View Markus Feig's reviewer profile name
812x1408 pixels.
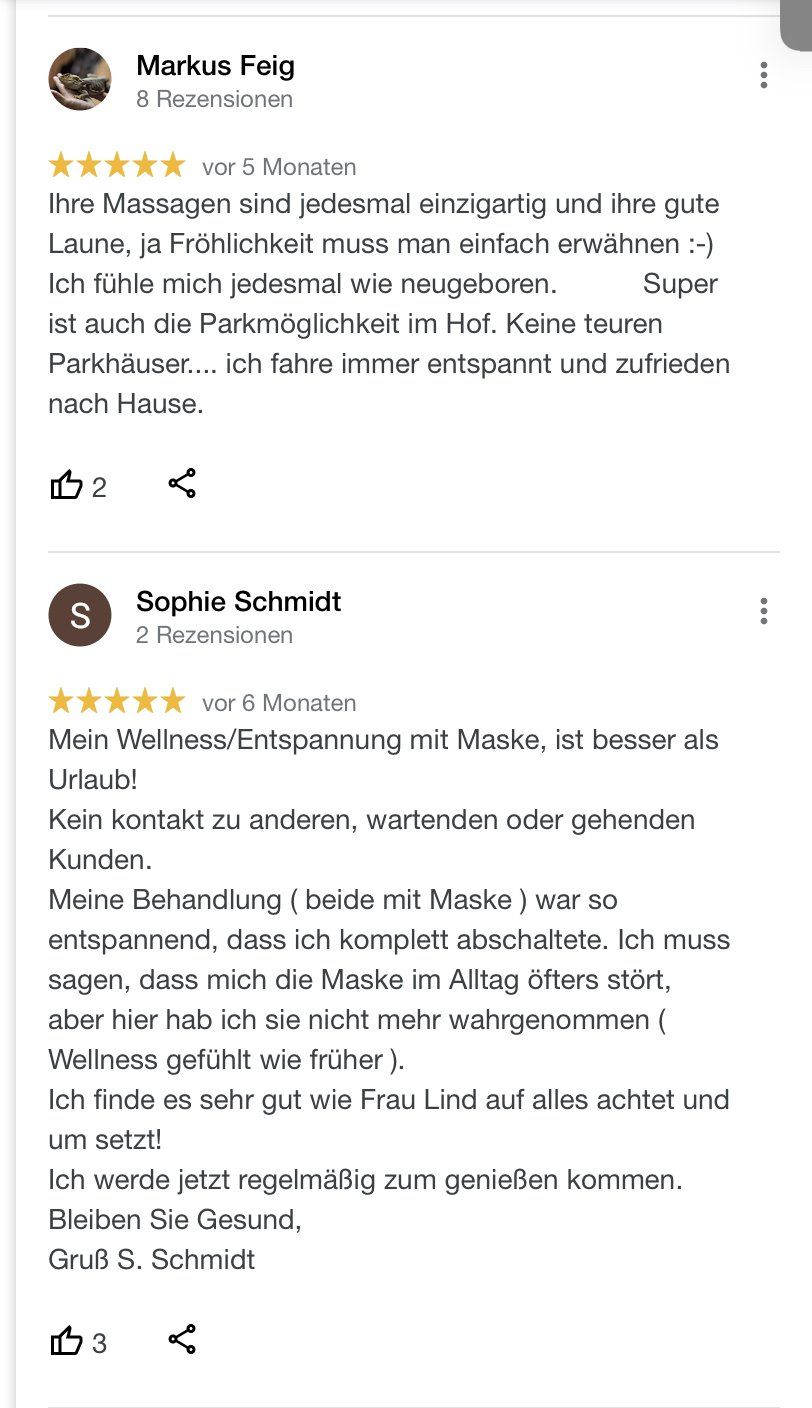point(215,66)
